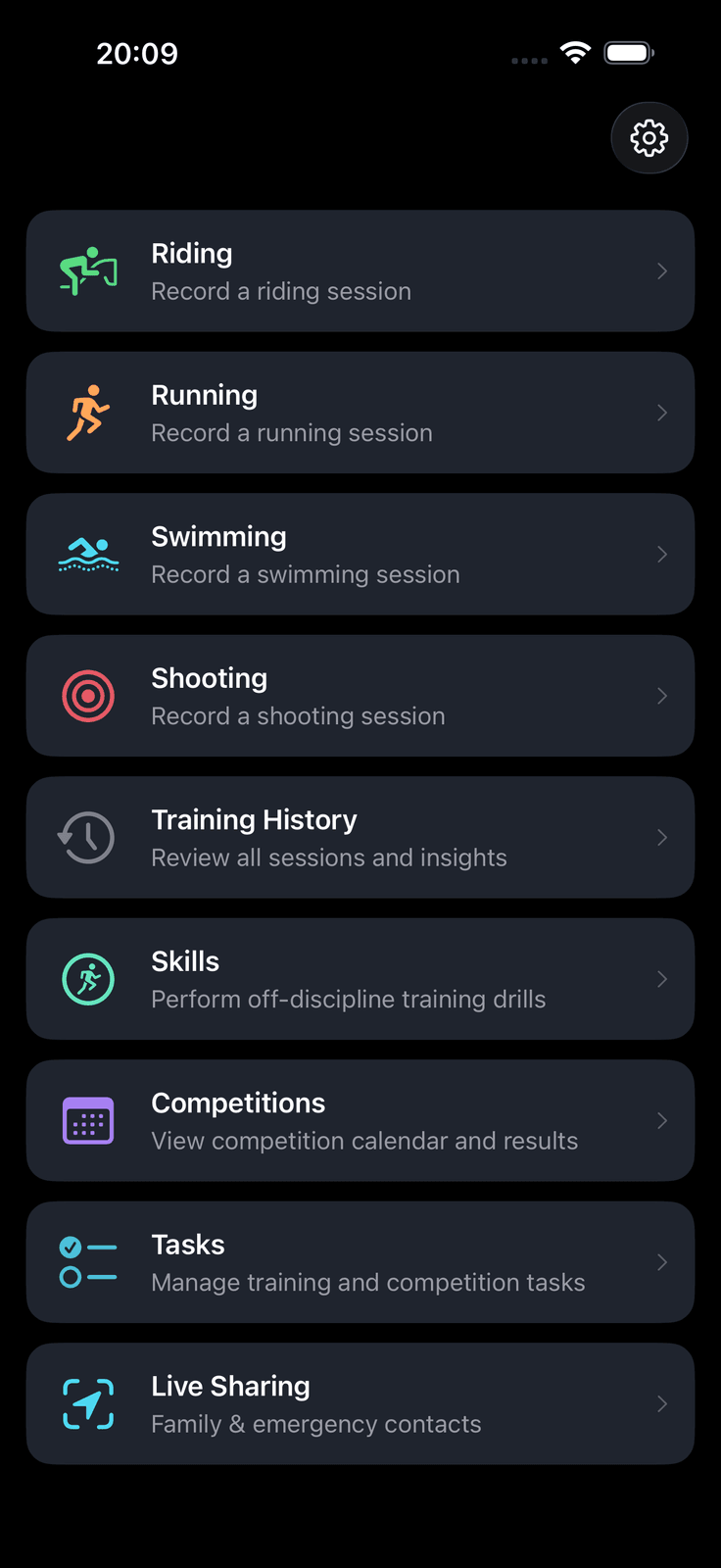Tap the orange Running figure icon
Image resolution: width=721 pixels, height=1568 pixels.
click(x=88, y=412)
